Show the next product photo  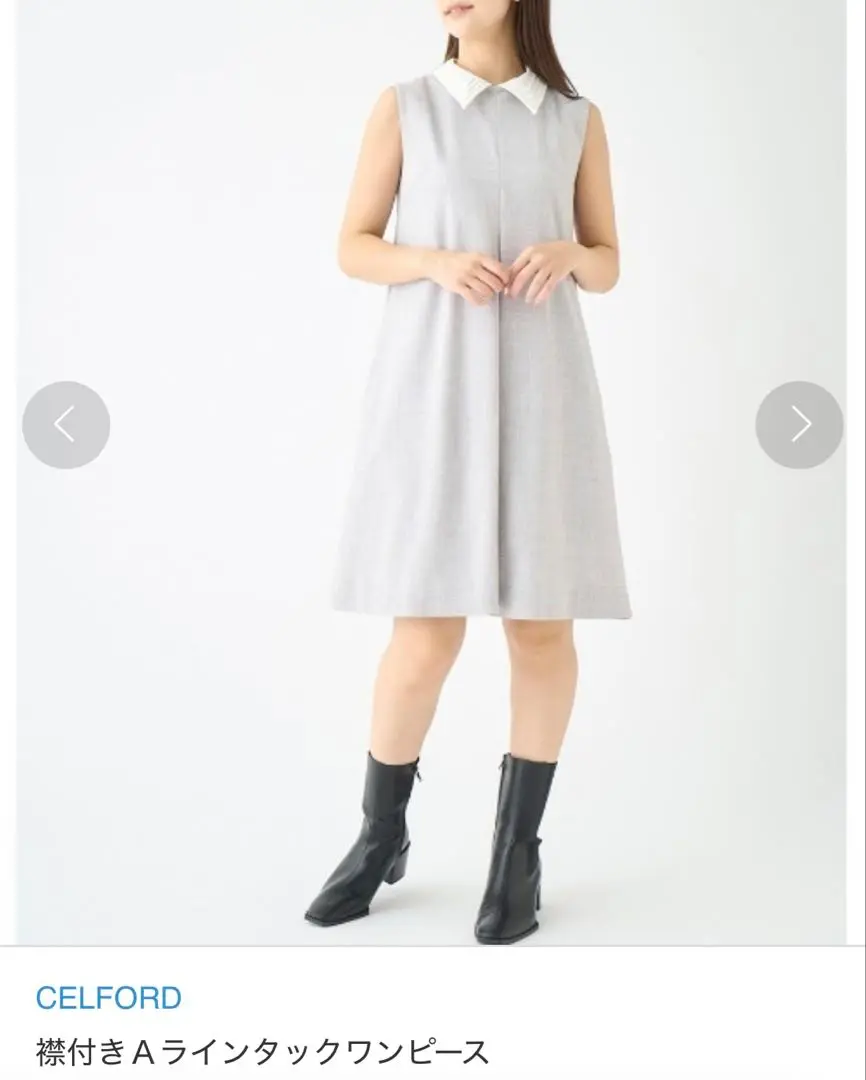coord(799,425)
